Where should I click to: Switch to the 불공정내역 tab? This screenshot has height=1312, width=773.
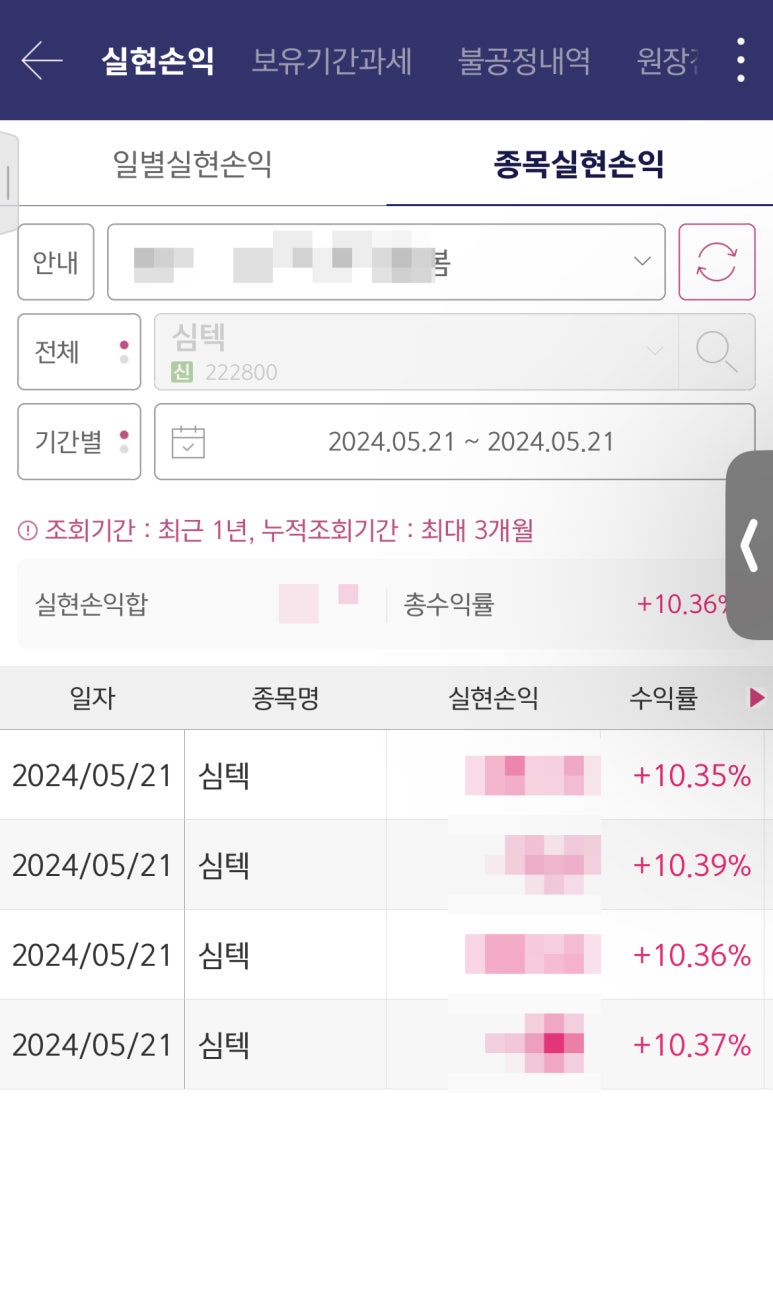tap(524, 60)
